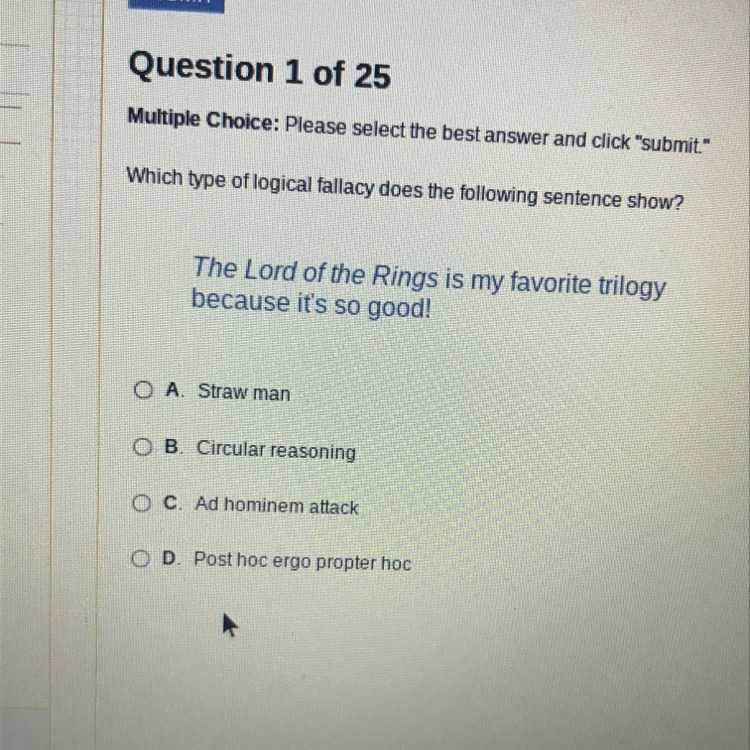This screenshot has width=750, height=750.
Task: Pick answer C, Ad hominem attack
Action: (145, 504)
